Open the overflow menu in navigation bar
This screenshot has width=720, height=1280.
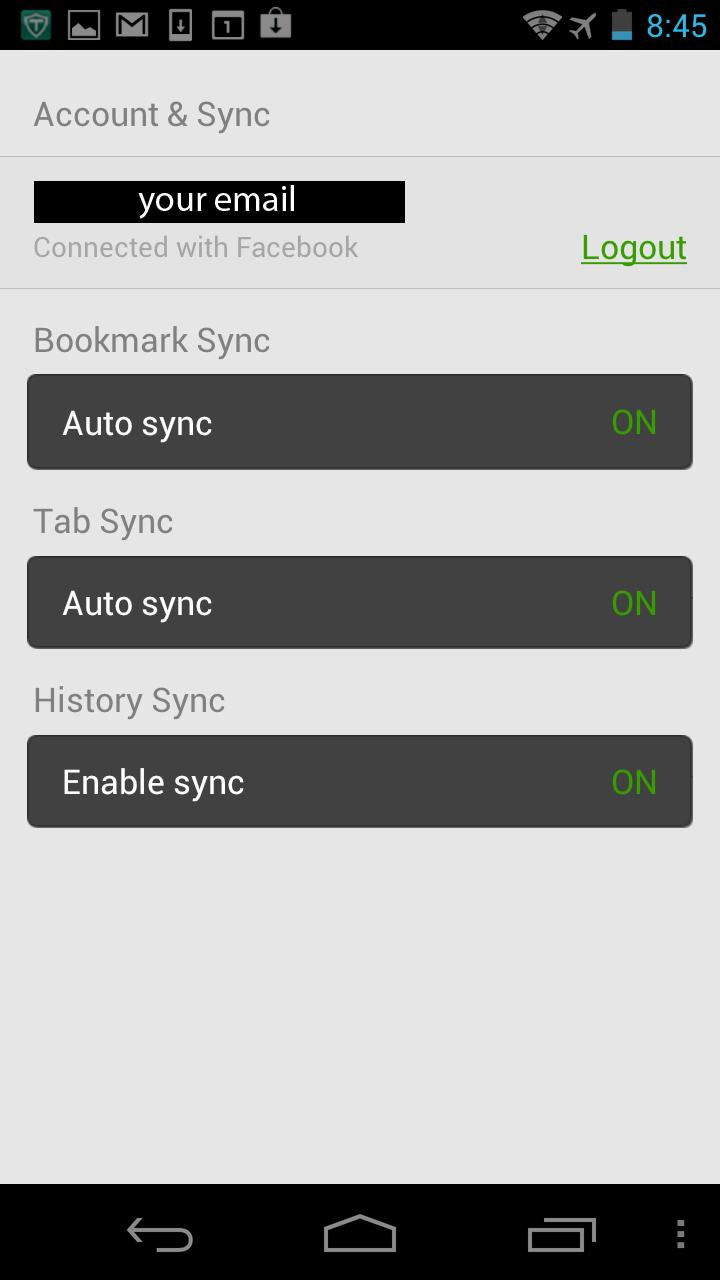pyautogui.click(x=680, y=1234)
